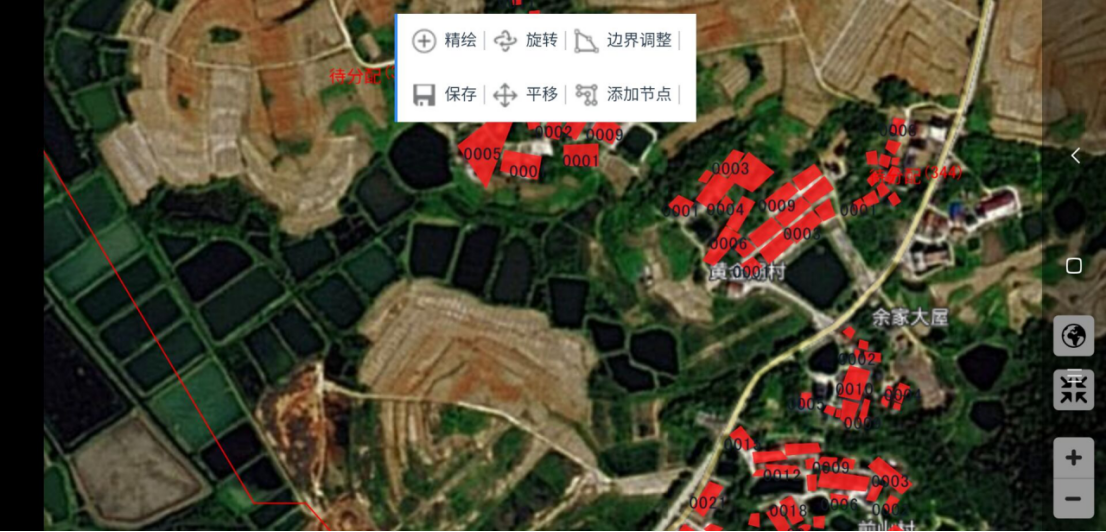Select 添加节点 to add a node
Viewport: 1106px width, 532px height.
[623, 95]
